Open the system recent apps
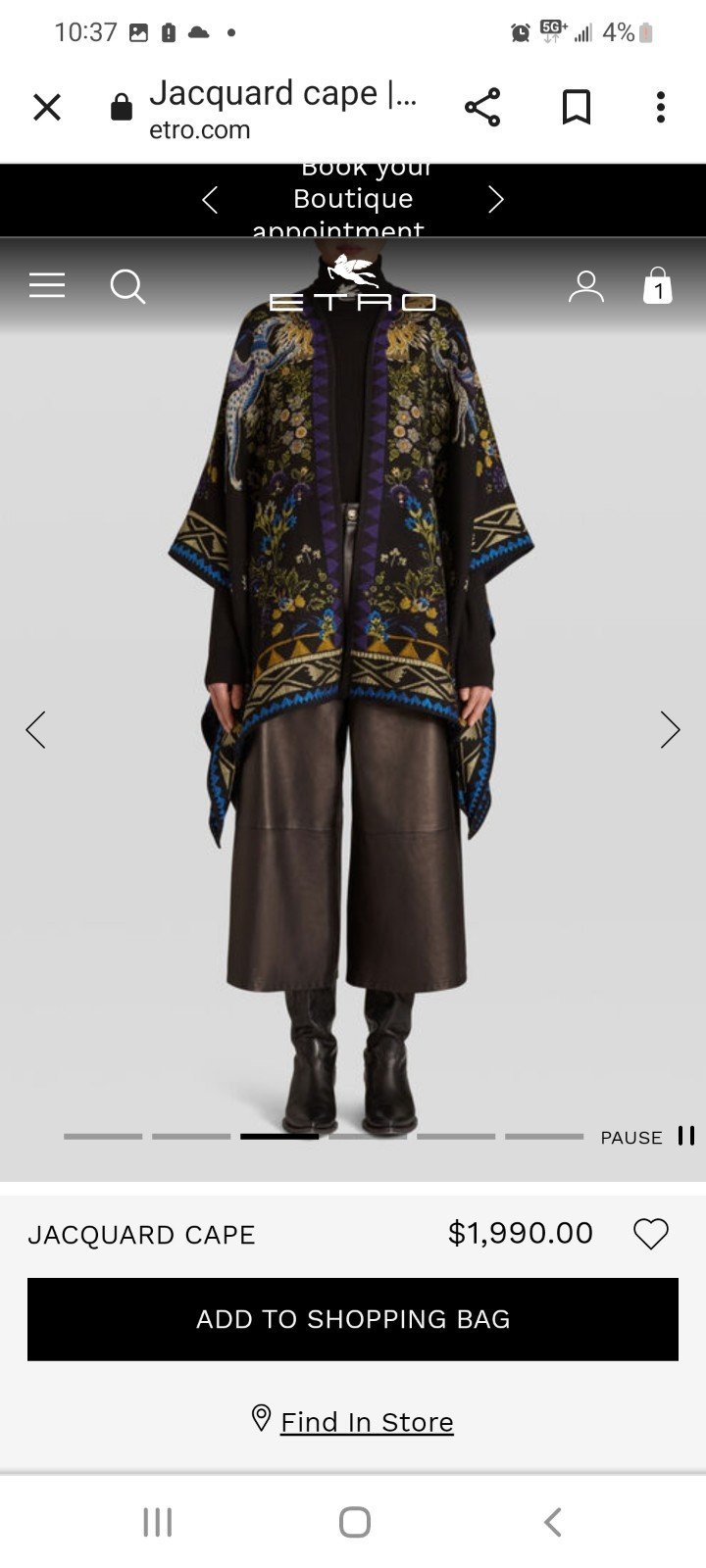Image resolution: width=706 pixels, height=1568 pixels. [x=157, y=1522]
